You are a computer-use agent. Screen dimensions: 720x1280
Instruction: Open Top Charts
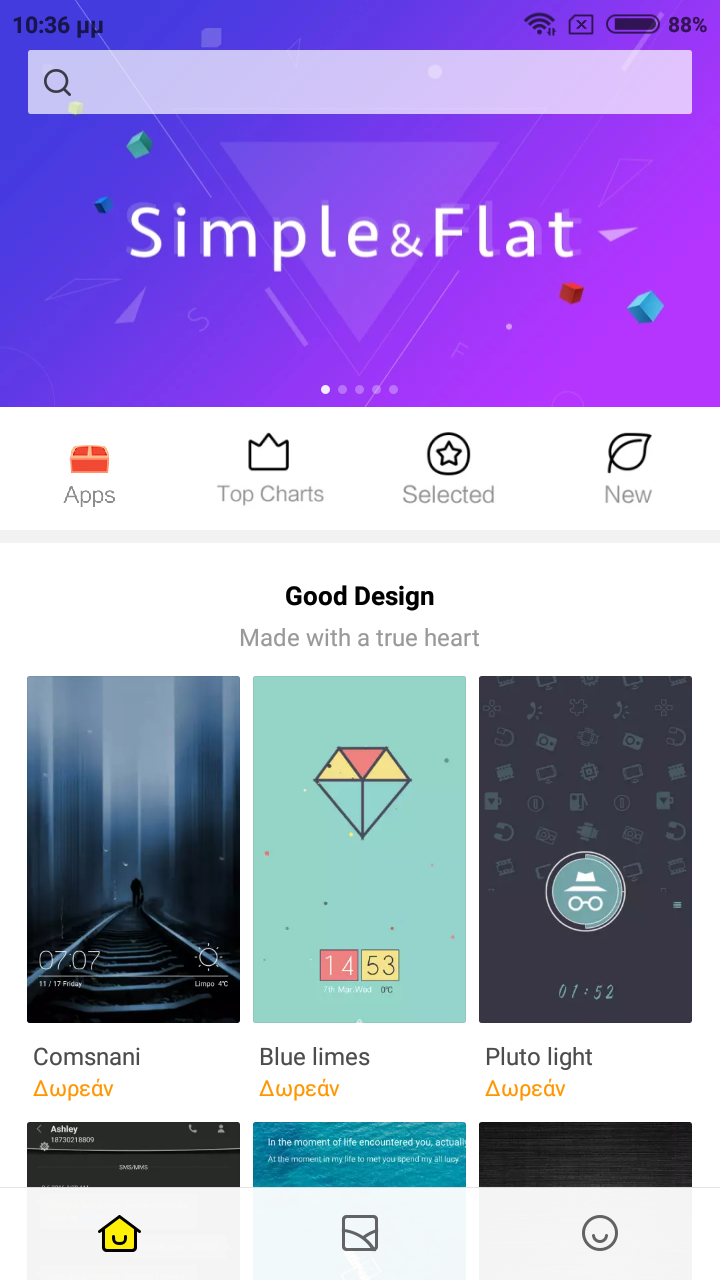[270, 470]
